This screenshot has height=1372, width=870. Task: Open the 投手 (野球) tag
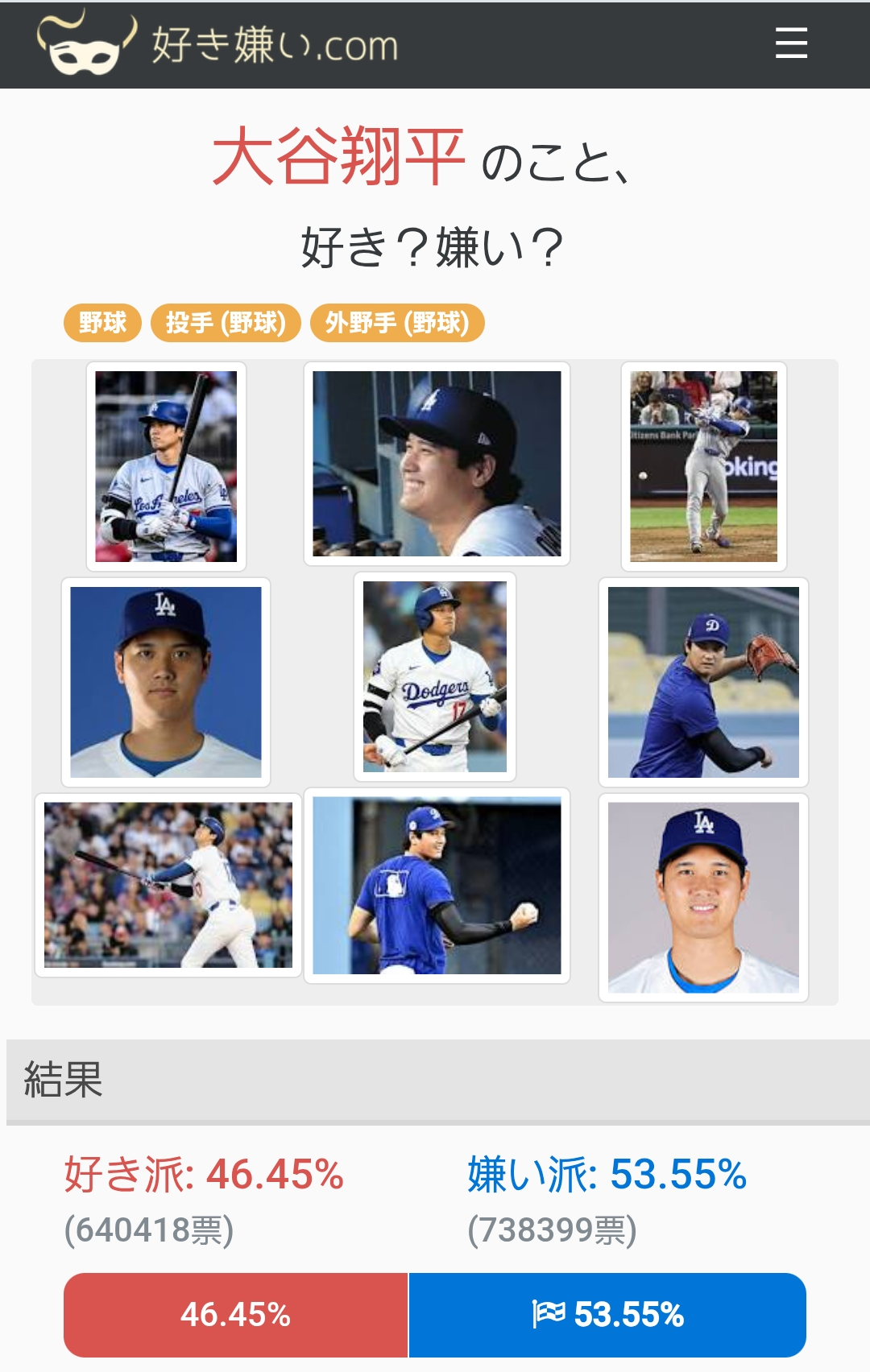coord(226,323)
